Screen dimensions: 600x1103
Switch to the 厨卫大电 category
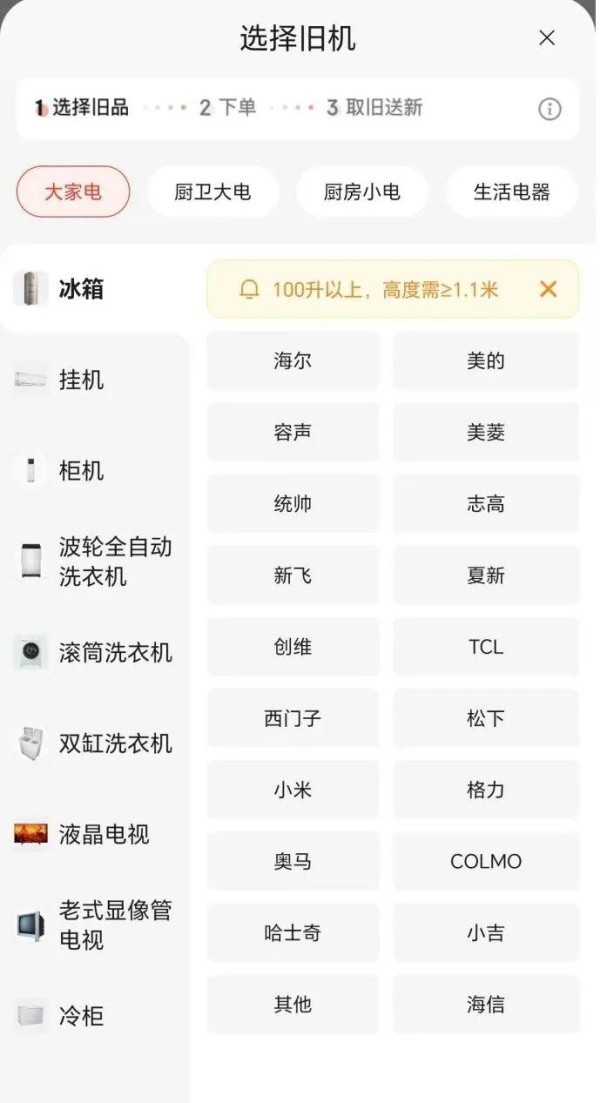(212, 192)
